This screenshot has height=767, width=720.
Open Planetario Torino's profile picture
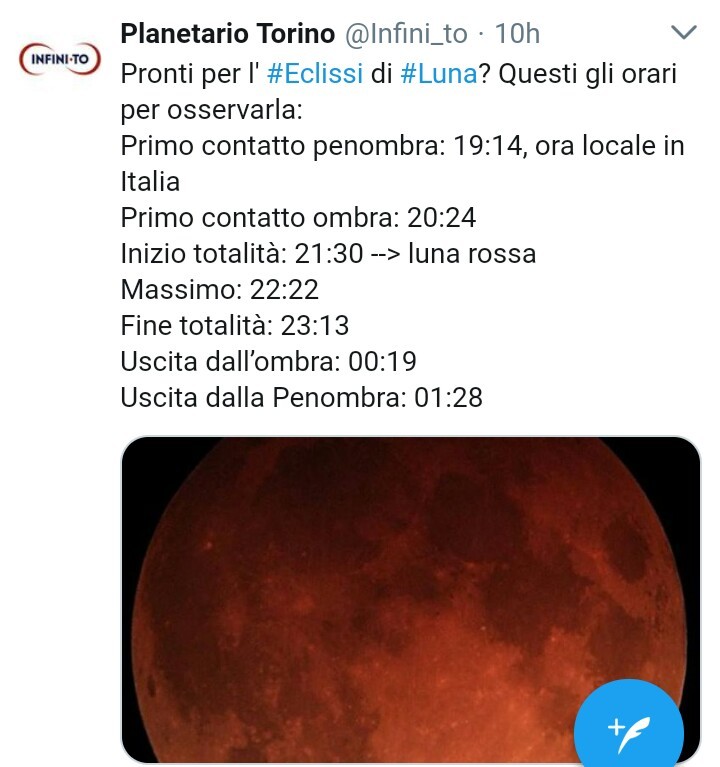pyautogui.click(x=60, y=59)
